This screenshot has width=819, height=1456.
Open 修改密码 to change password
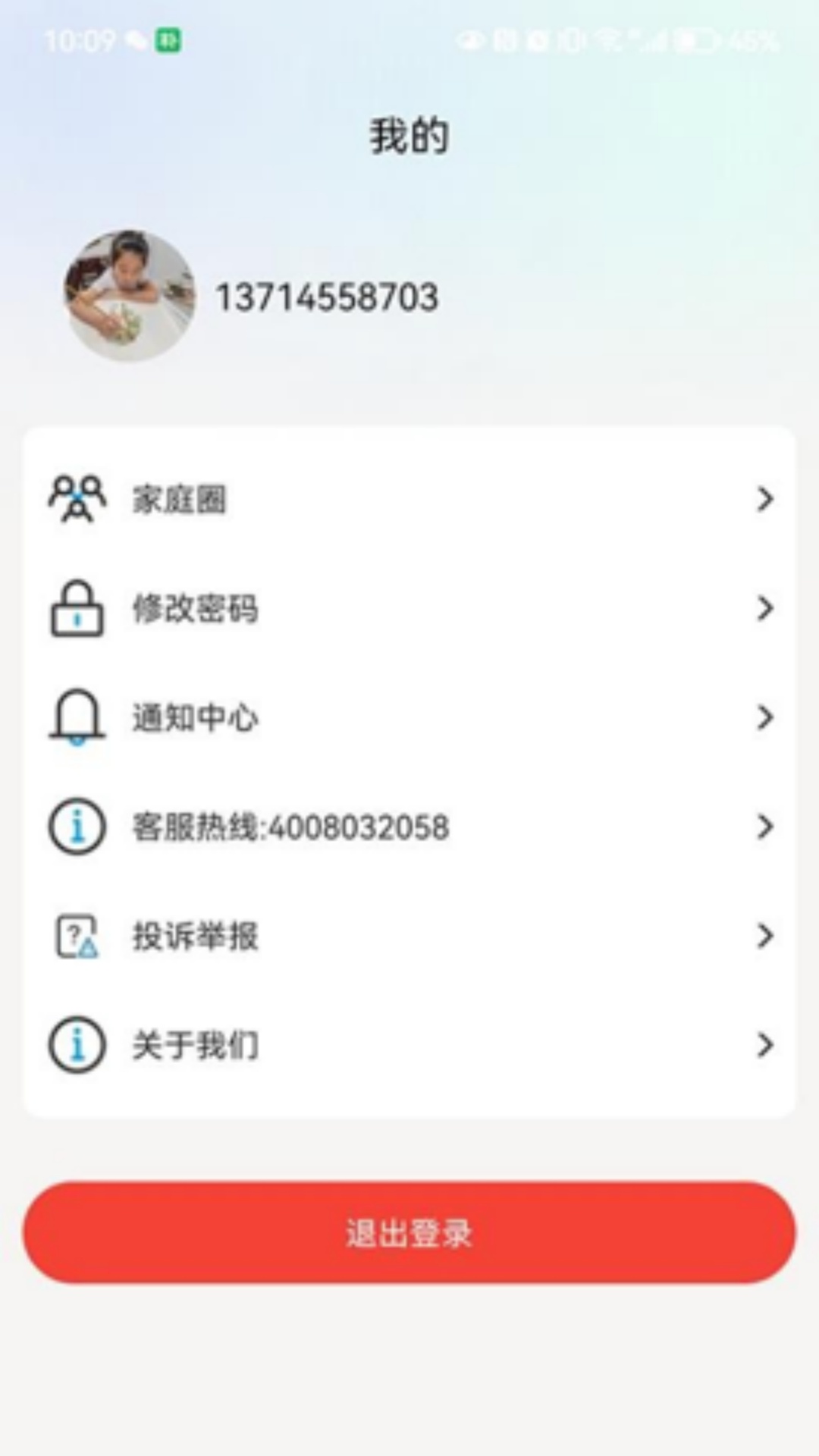point(409,608)
